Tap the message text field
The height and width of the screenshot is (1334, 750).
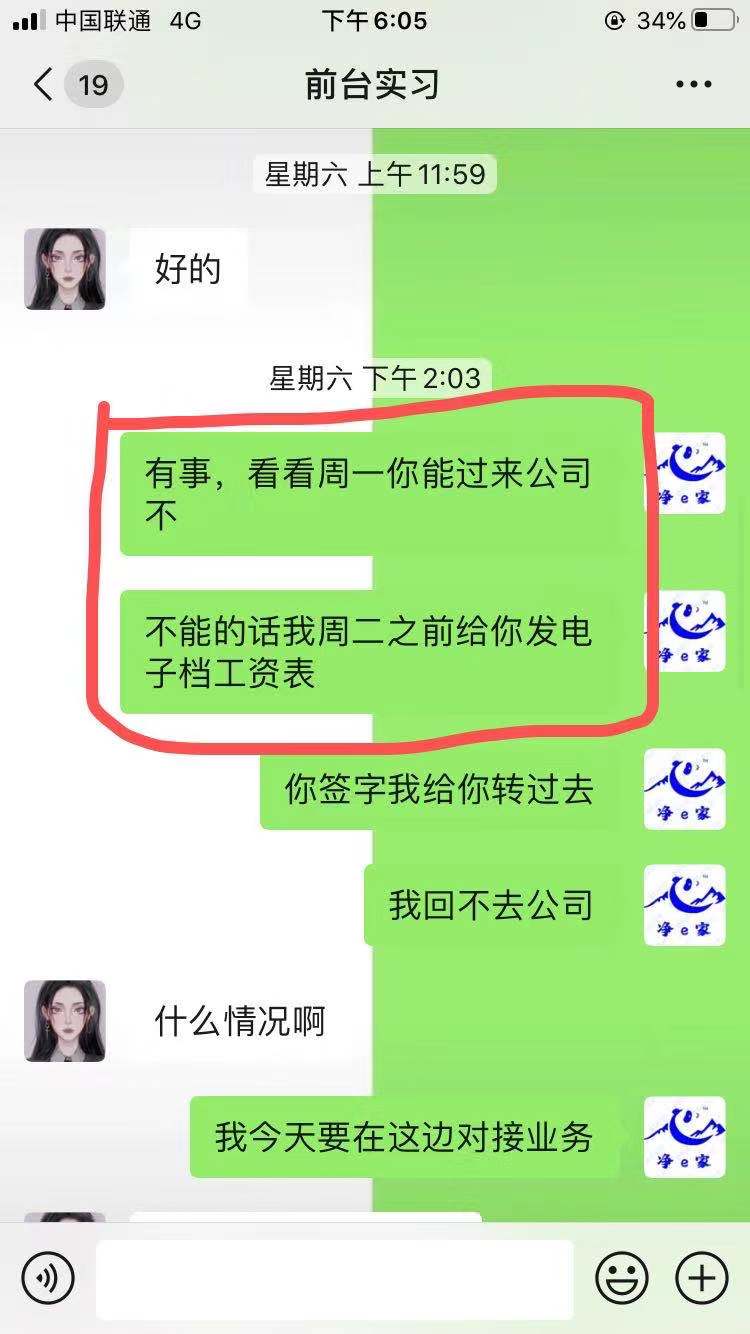[x=334, y=1278]
